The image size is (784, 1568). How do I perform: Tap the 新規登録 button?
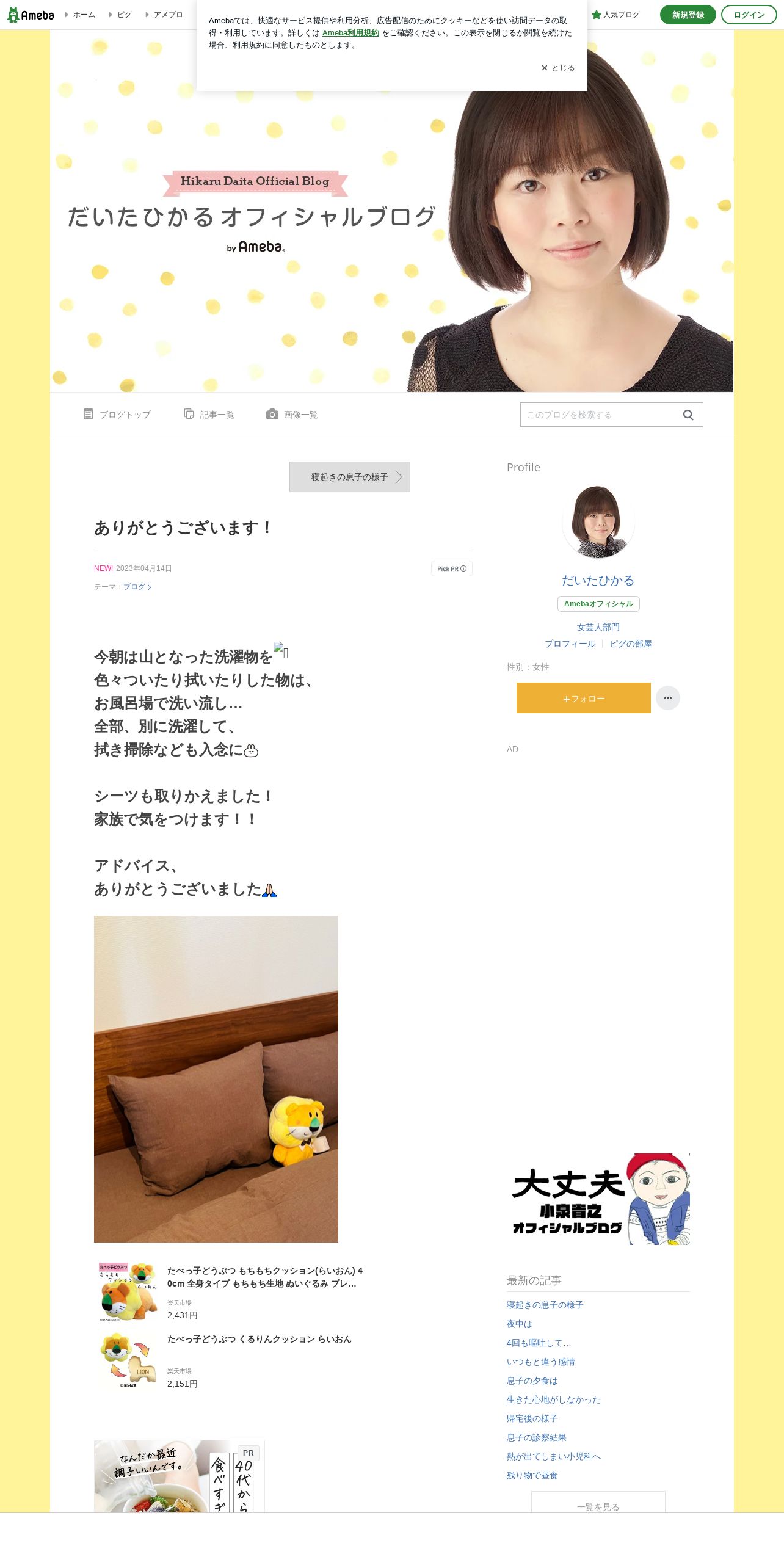click(x=688, y=15)
